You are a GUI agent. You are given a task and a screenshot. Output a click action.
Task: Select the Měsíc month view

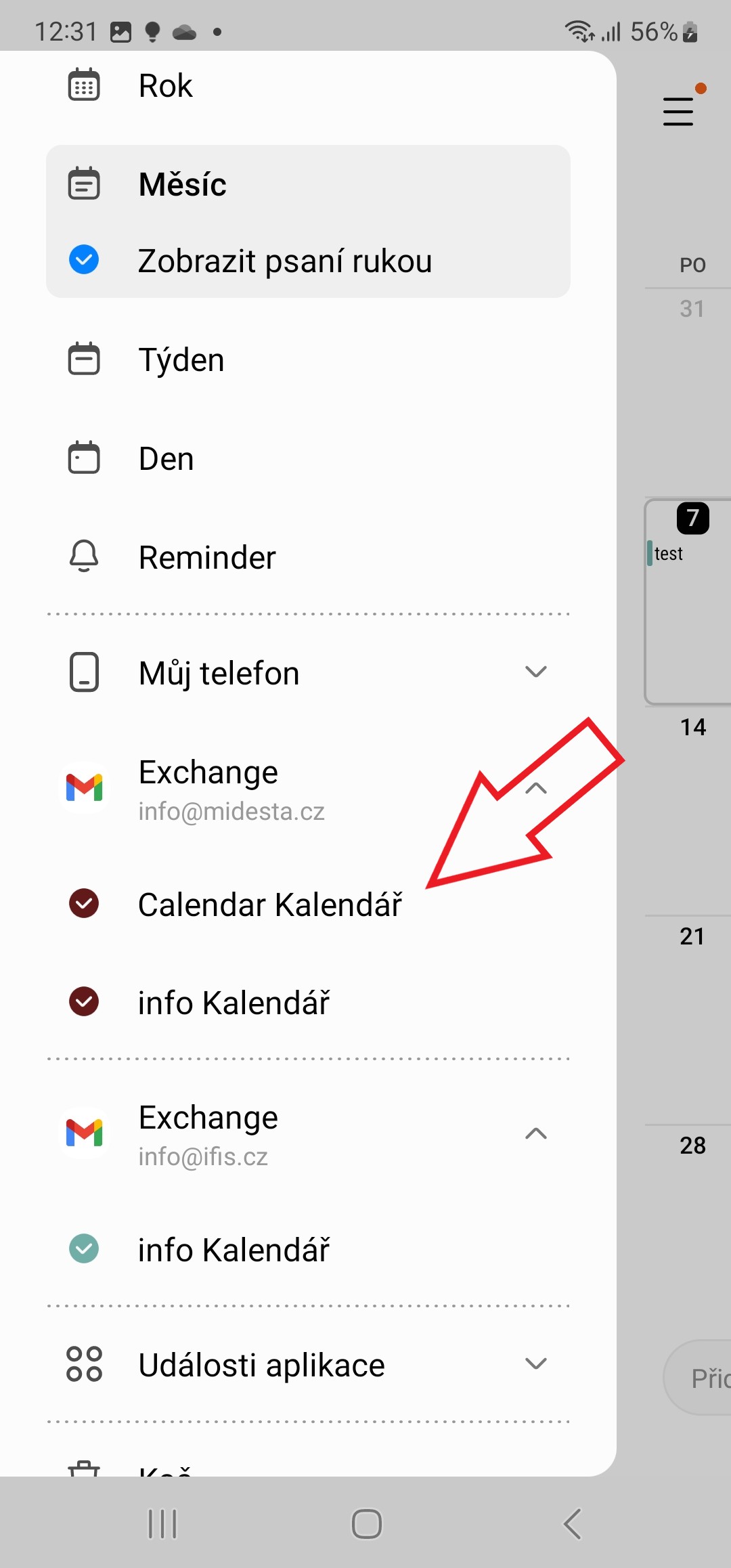308,184
